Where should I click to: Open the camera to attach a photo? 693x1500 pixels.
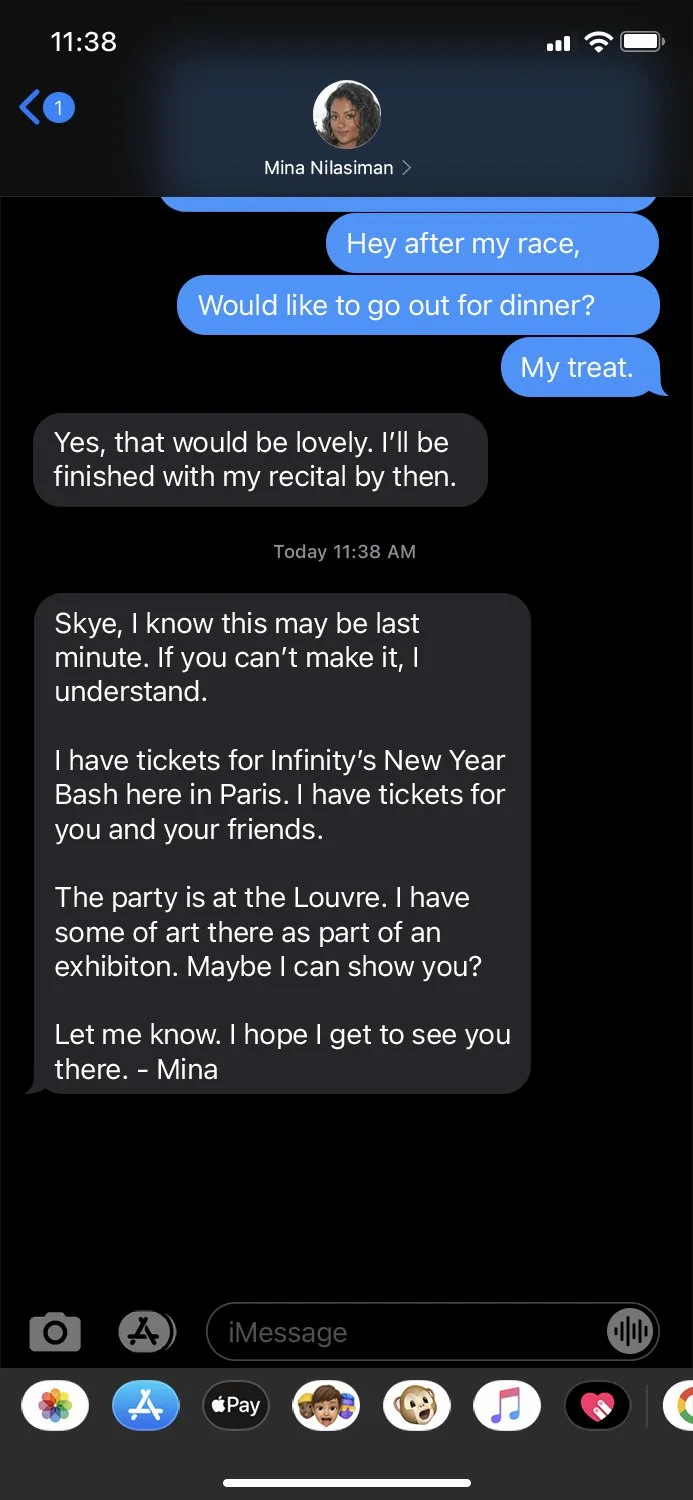pos(55,1332)
